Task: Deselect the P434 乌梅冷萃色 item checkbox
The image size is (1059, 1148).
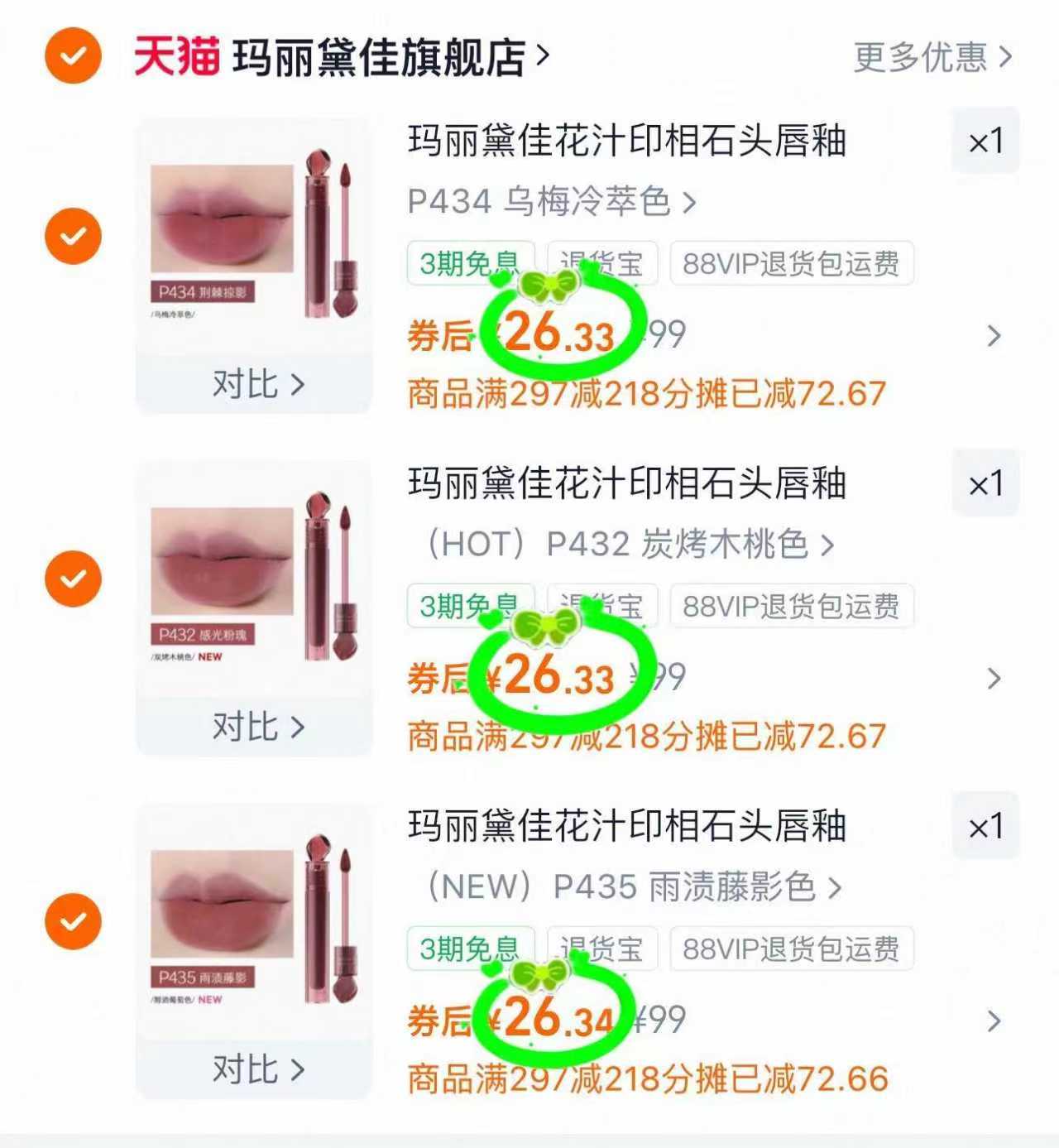Action: pos(72,234)
